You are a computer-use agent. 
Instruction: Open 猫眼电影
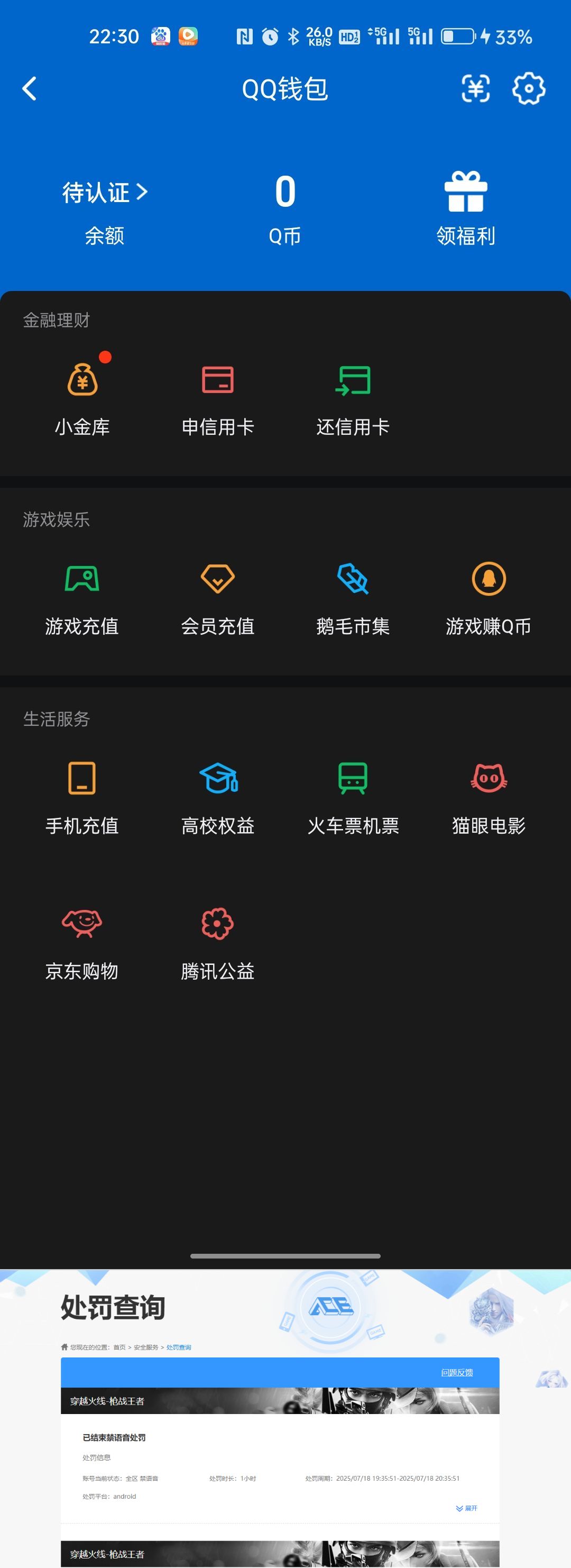pos(489,796)
